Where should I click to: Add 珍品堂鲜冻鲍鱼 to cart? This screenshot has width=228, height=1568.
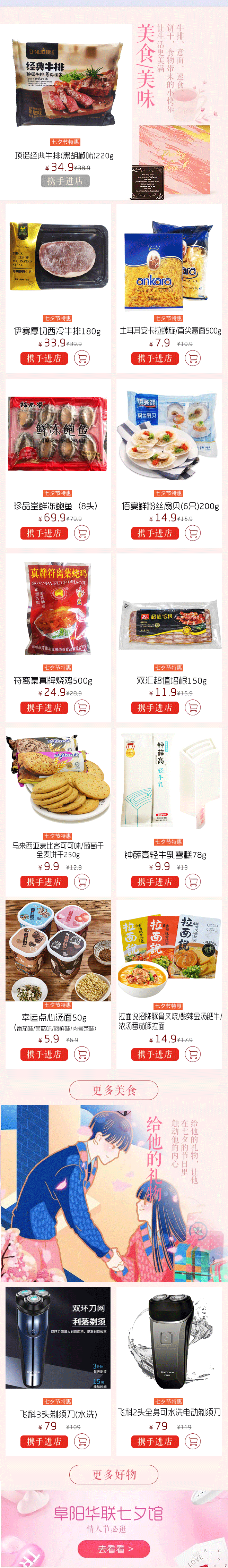click(x=81, y=533)
